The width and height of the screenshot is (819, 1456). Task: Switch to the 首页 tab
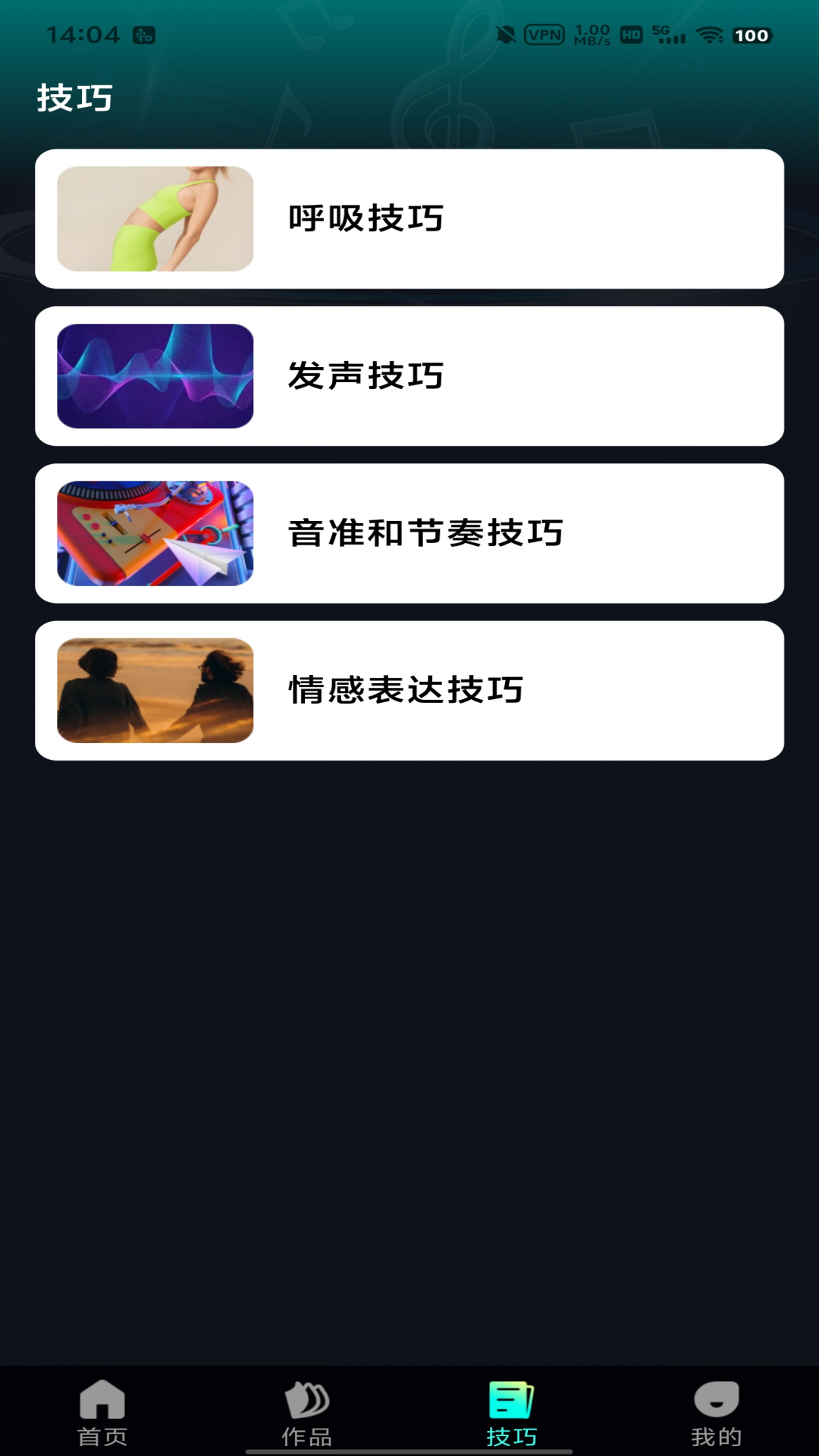coord(102,1413)
